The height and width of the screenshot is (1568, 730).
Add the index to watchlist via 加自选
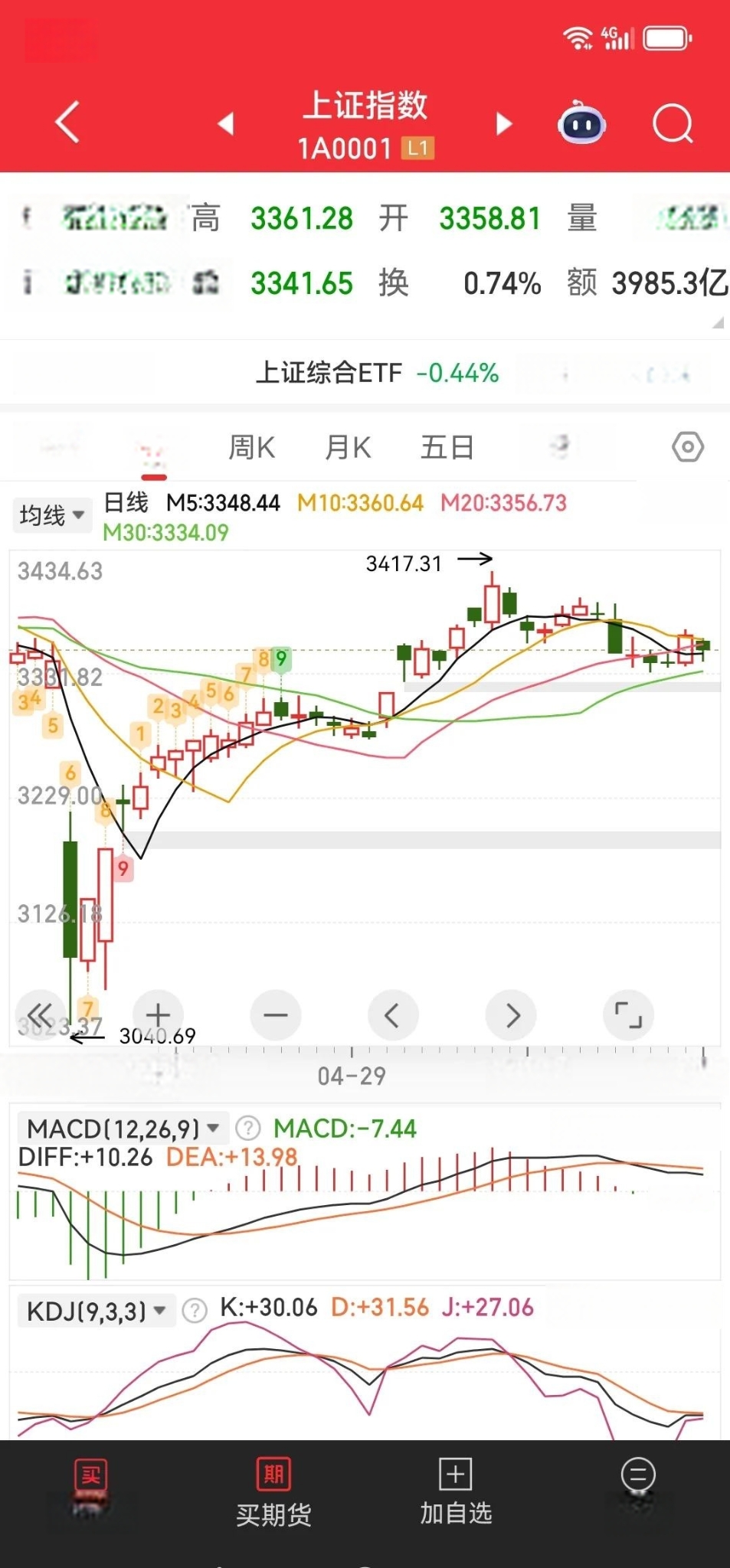click(x=456, y=1491)
